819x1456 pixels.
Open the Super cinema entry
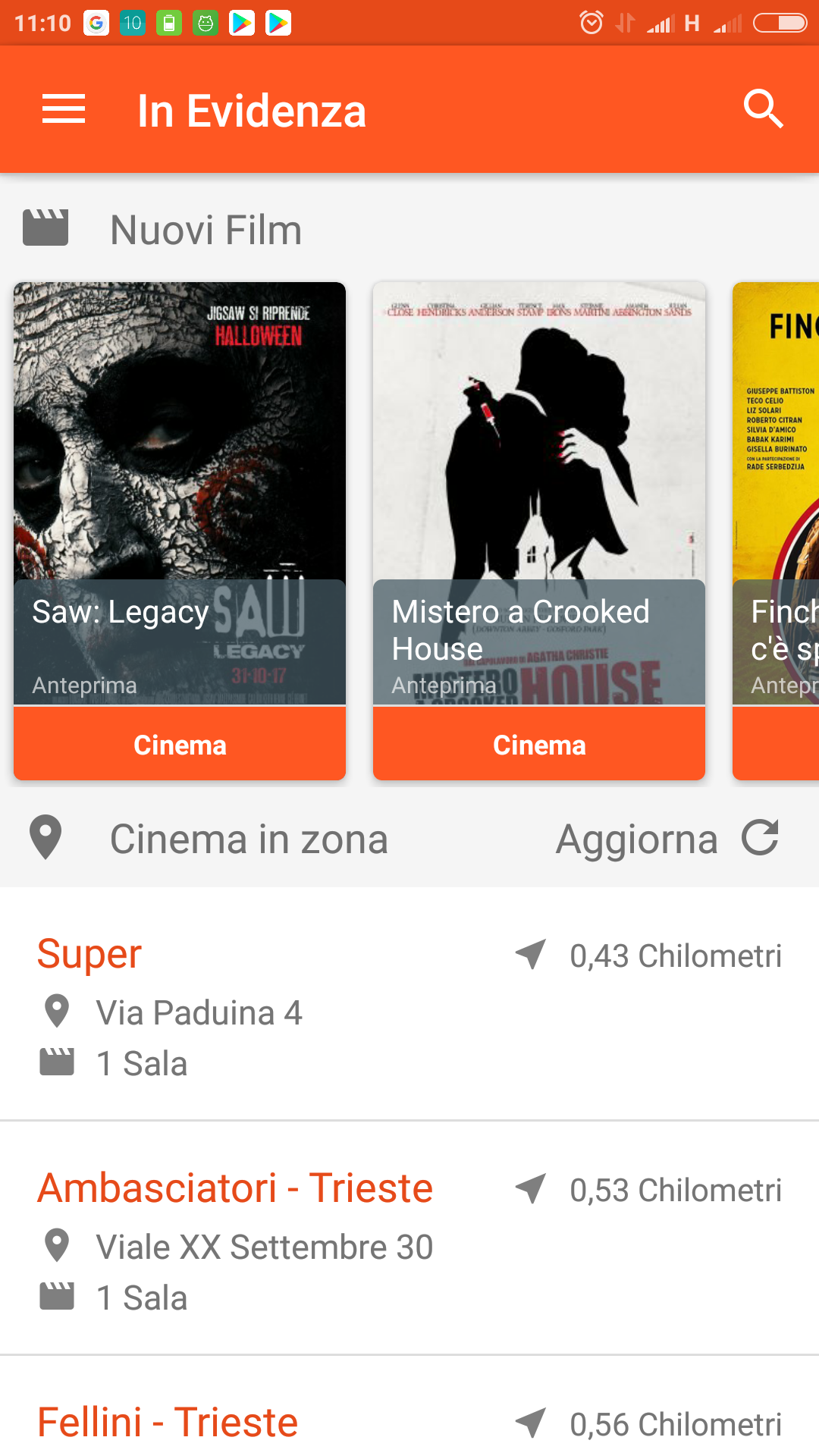point(409,1004)
